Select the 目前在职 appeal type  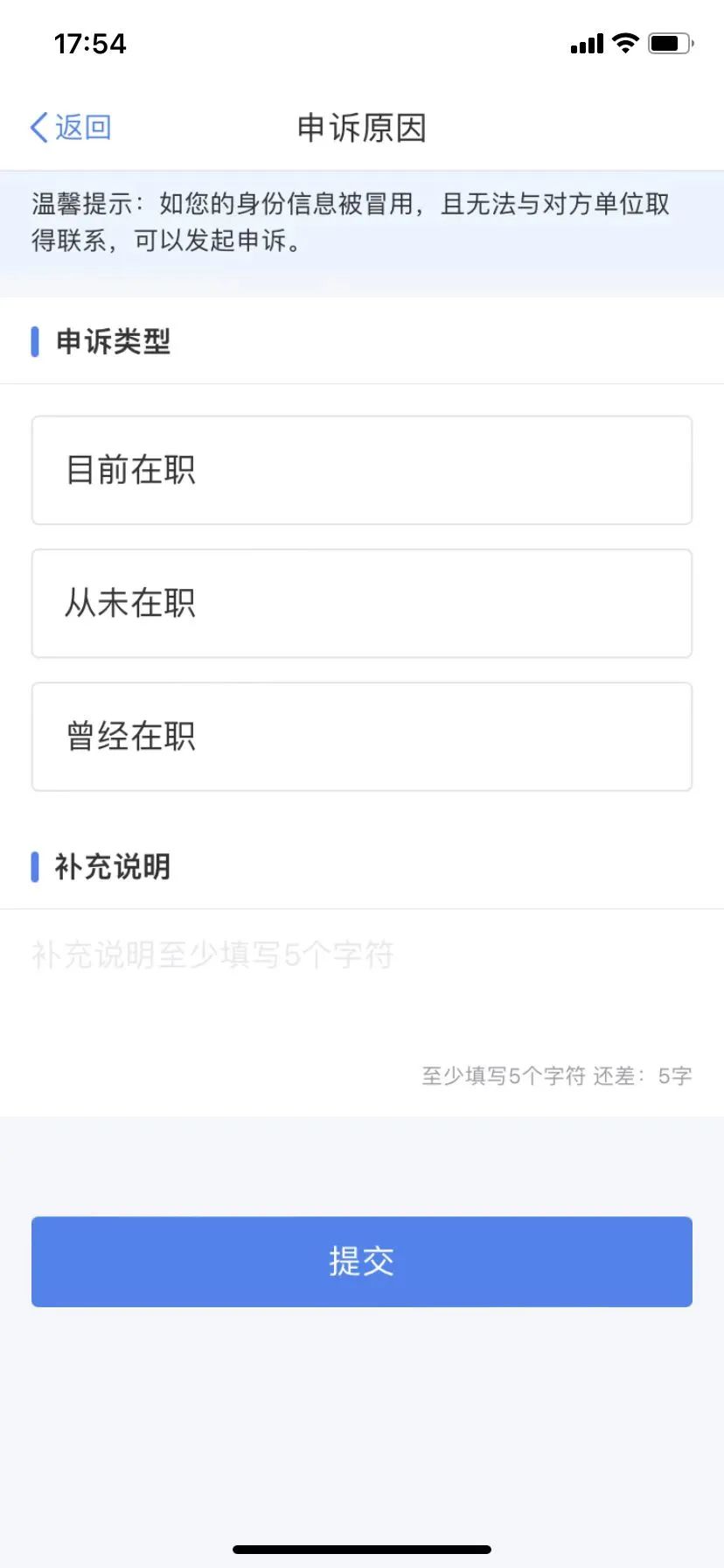pyautogui.click(x=362, y=471)
